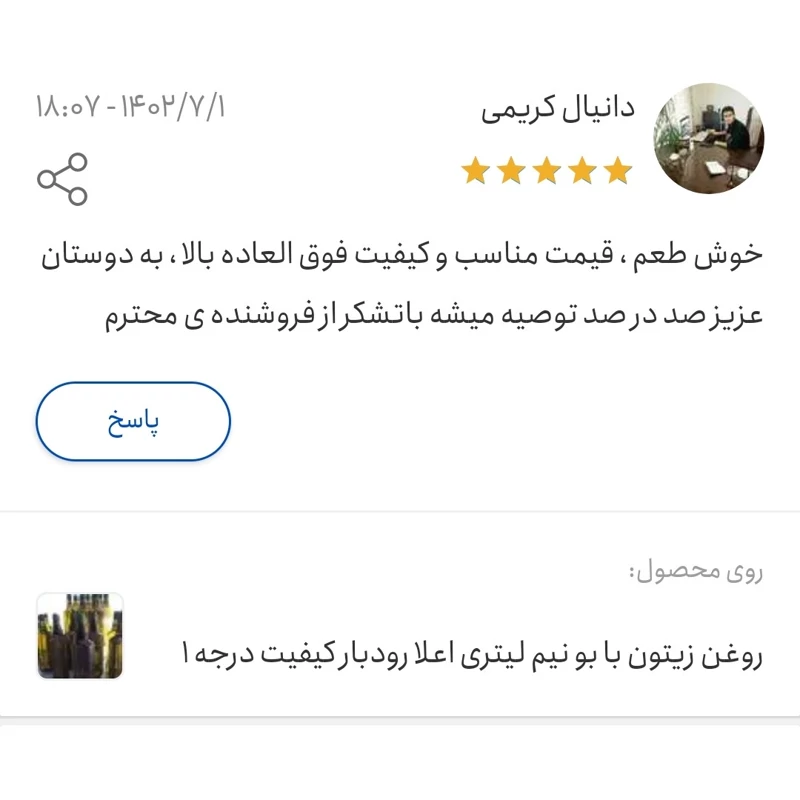Screen dimensions: 800x800
Task: Tap the پاسخ reply button
Action: pyautogui.click(x=133, y=422)
